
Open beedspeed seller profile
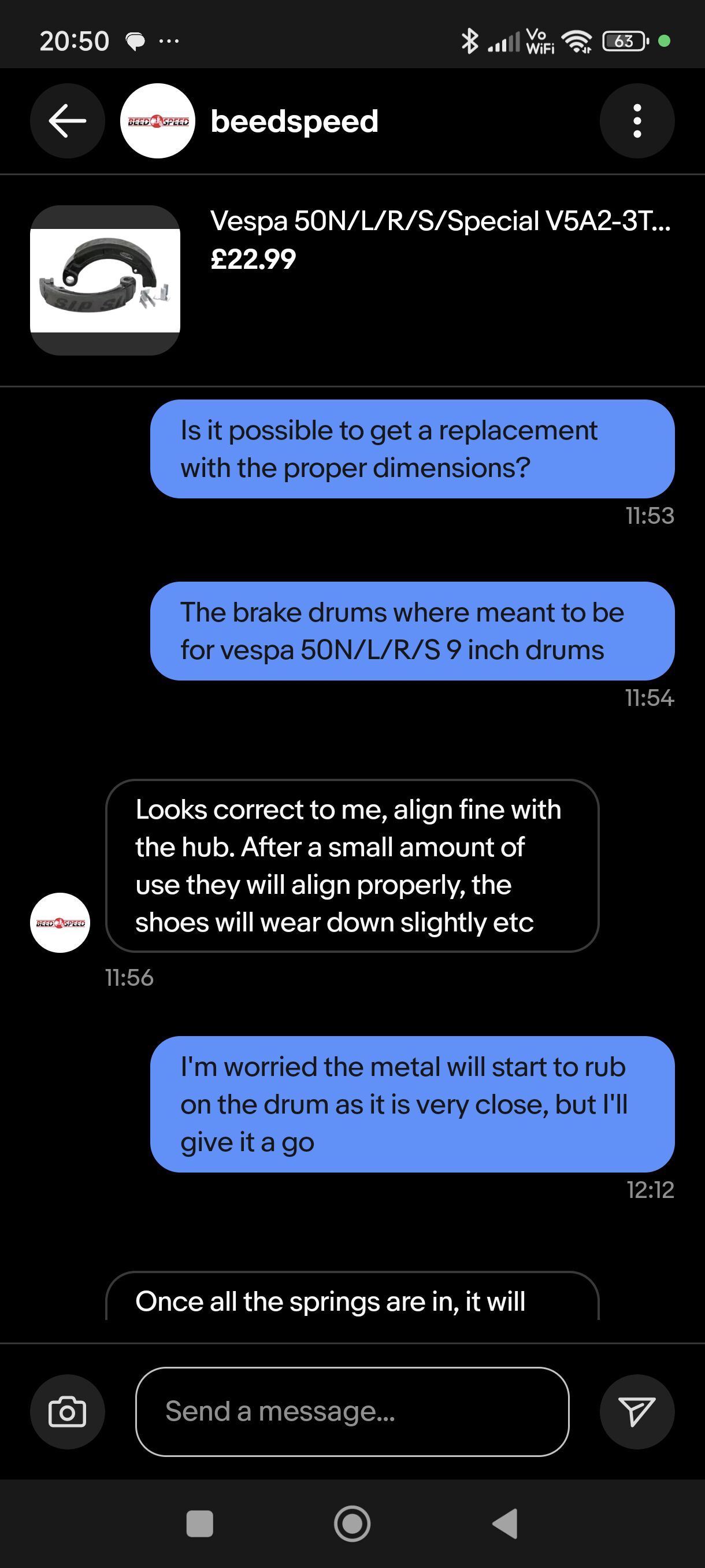click(294, 121)
